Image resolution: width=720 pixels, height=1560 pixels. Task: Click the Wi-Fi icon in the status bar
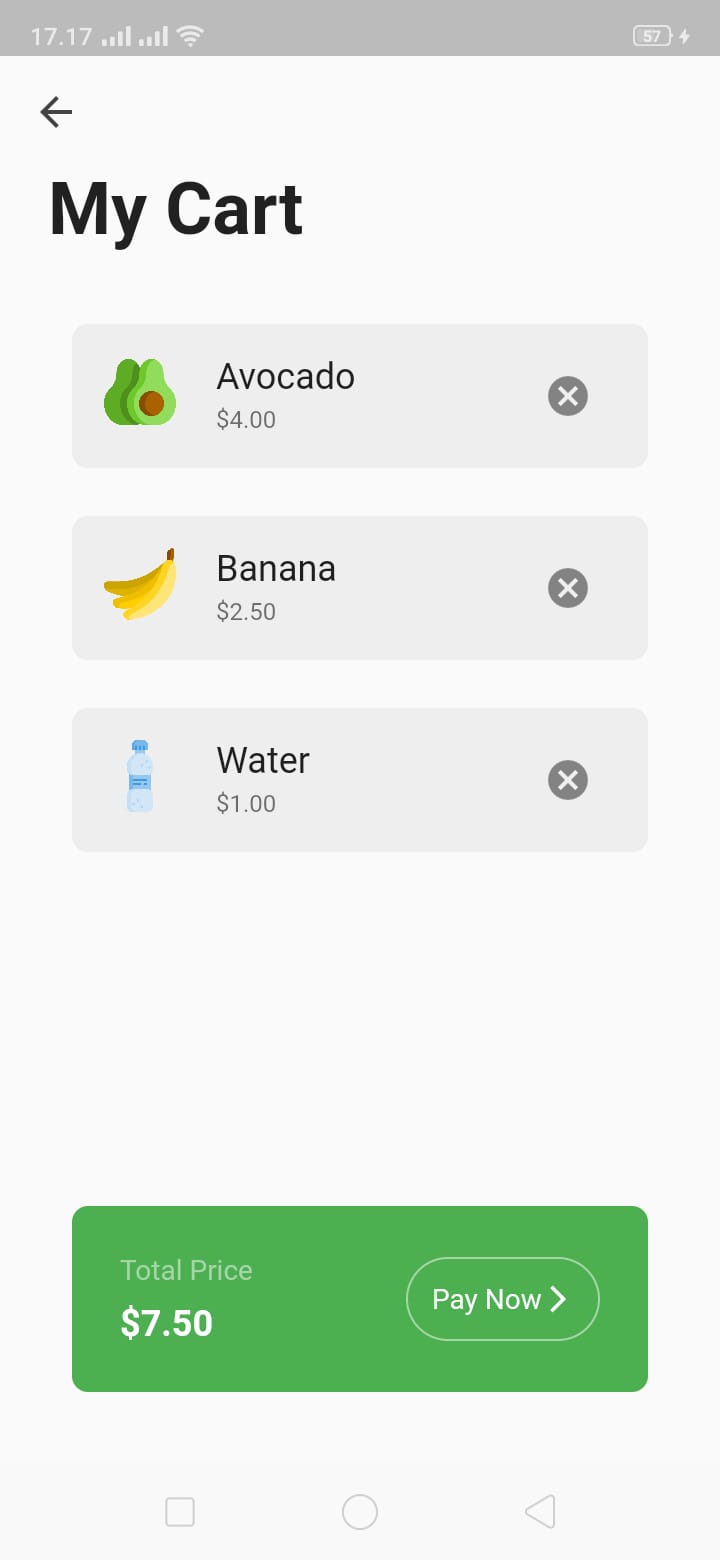click(x=189, y=33)
